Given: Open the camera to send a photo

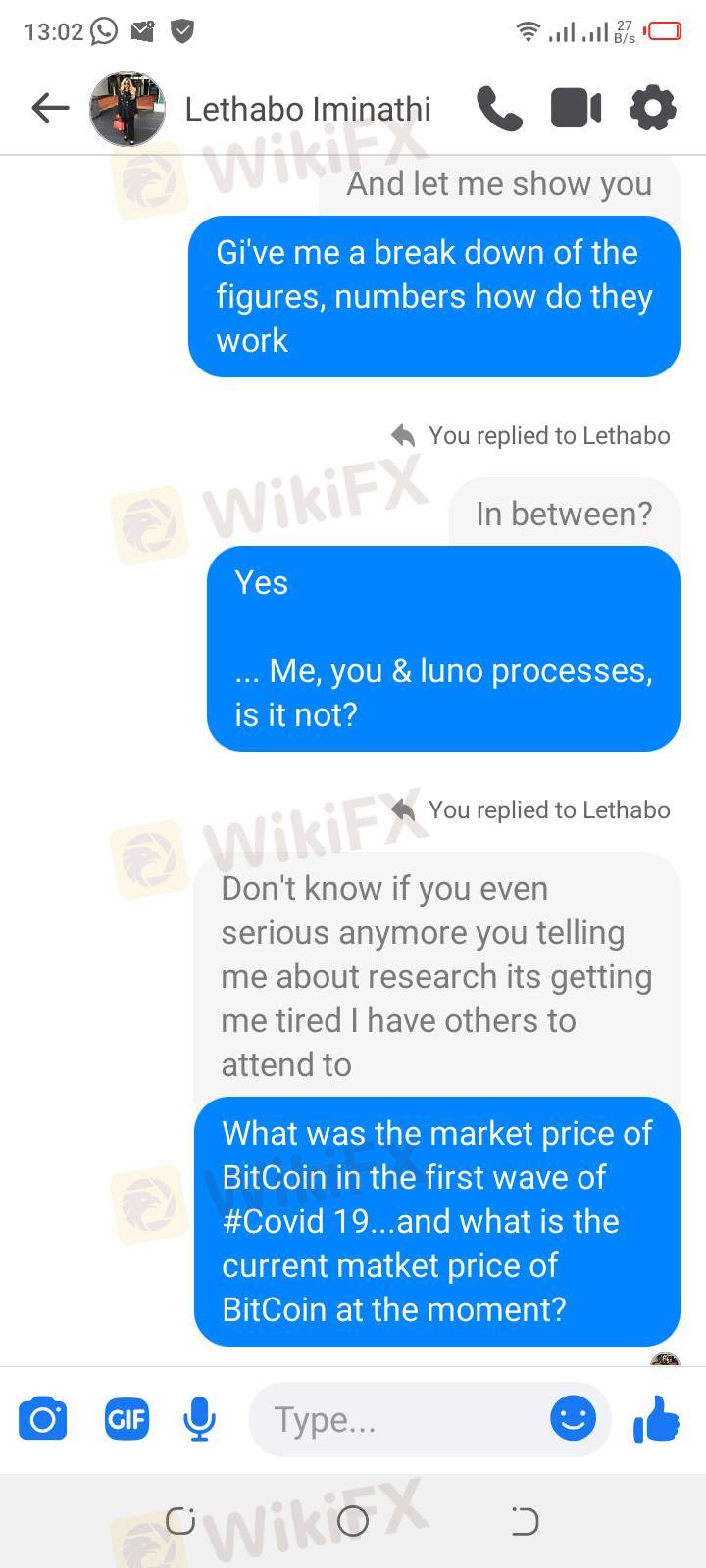Looking at the screenshot, I should tap(43, 1418).
